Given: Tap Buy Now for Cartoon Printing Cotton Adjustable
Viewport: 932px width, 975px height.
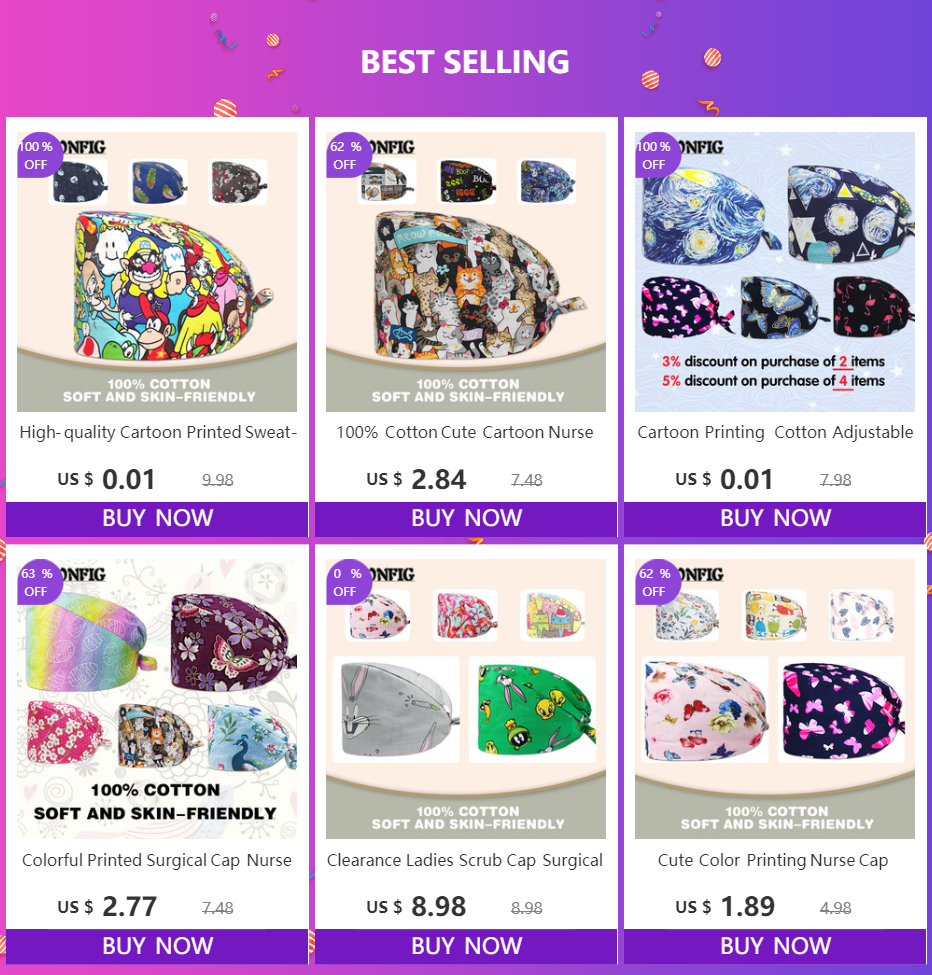Looking at the screenshot, I should pyautogui.click(x=775, y=518).
